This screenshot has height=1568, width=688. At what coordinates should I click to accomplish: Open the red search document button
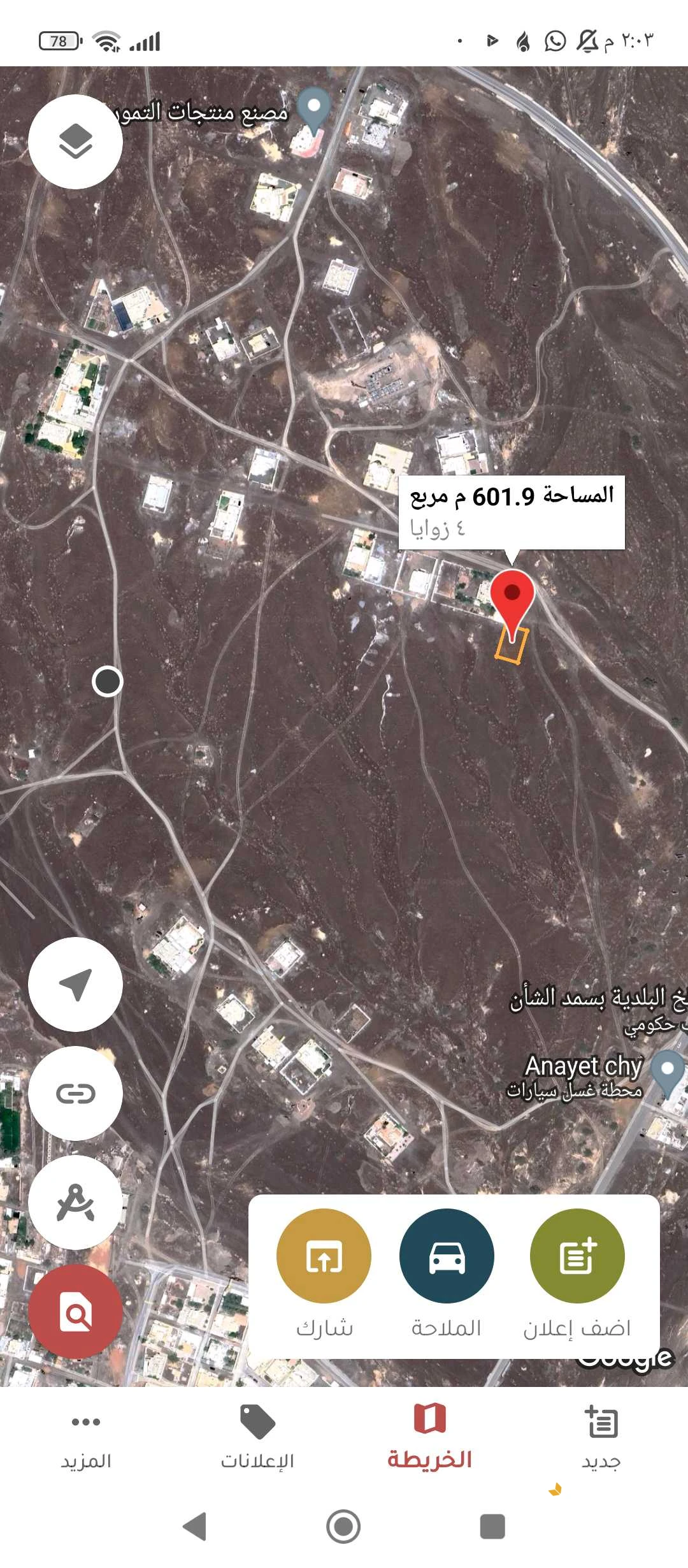click(x=75, y=1312)
